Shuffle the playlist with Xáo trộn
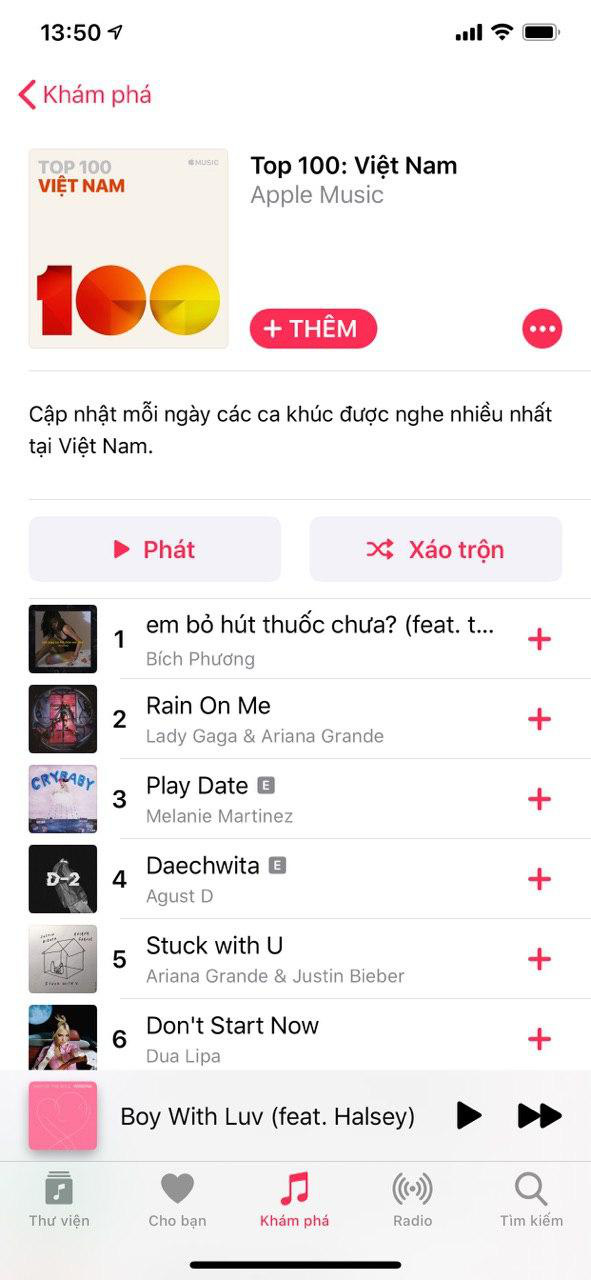 click(x=436, y=549)
